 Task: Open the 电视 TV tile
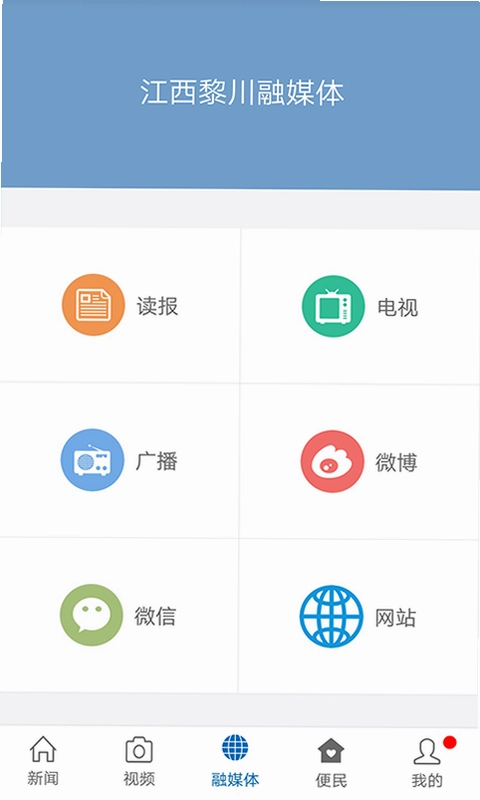click(360, 306)
